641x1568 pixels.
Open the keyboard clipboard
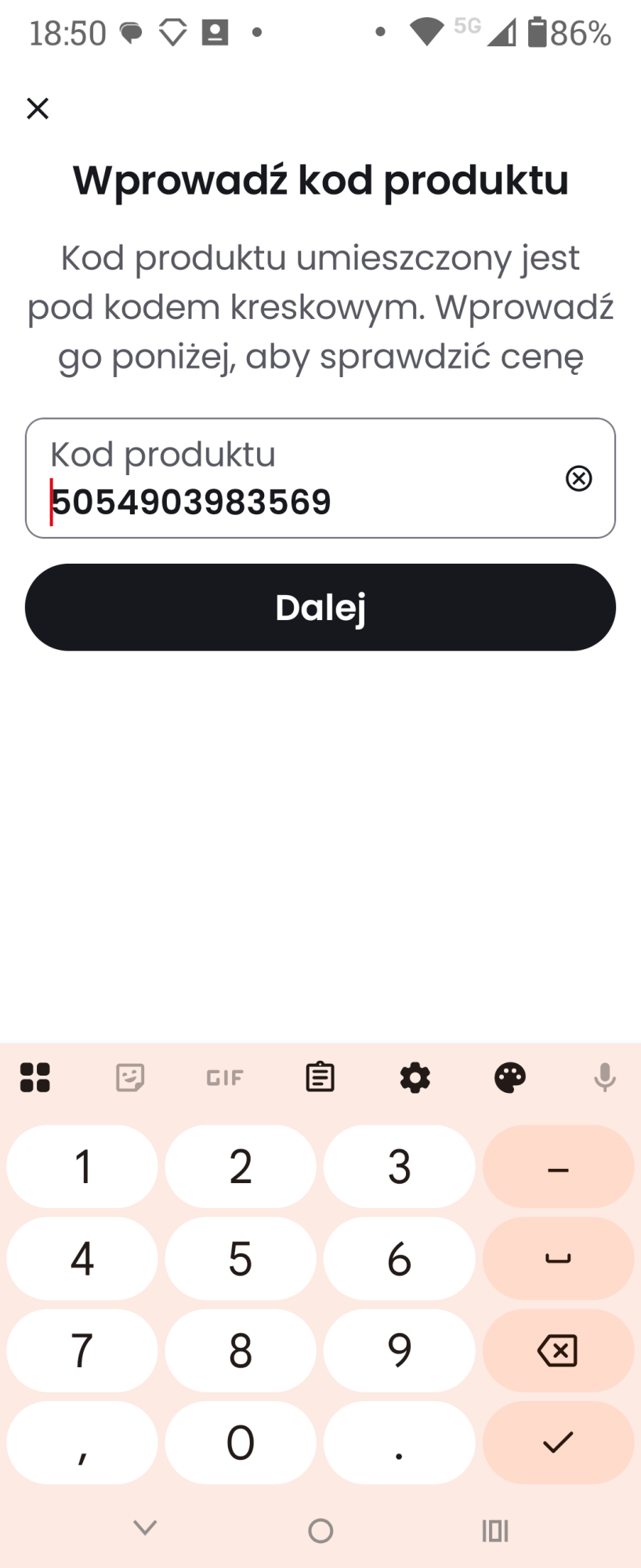320,1078
